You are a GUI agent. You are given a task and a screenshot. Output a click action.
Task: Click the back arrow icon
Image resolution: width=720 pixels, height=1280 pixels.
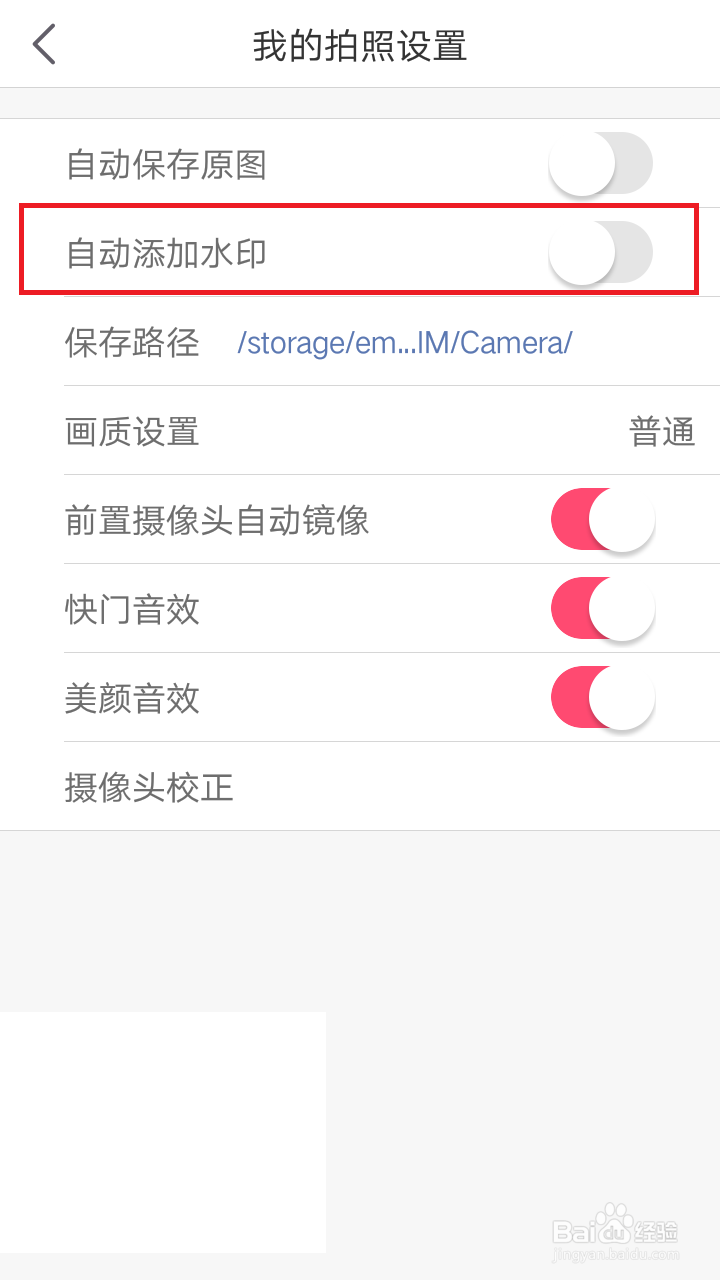[x=42, y=44]
